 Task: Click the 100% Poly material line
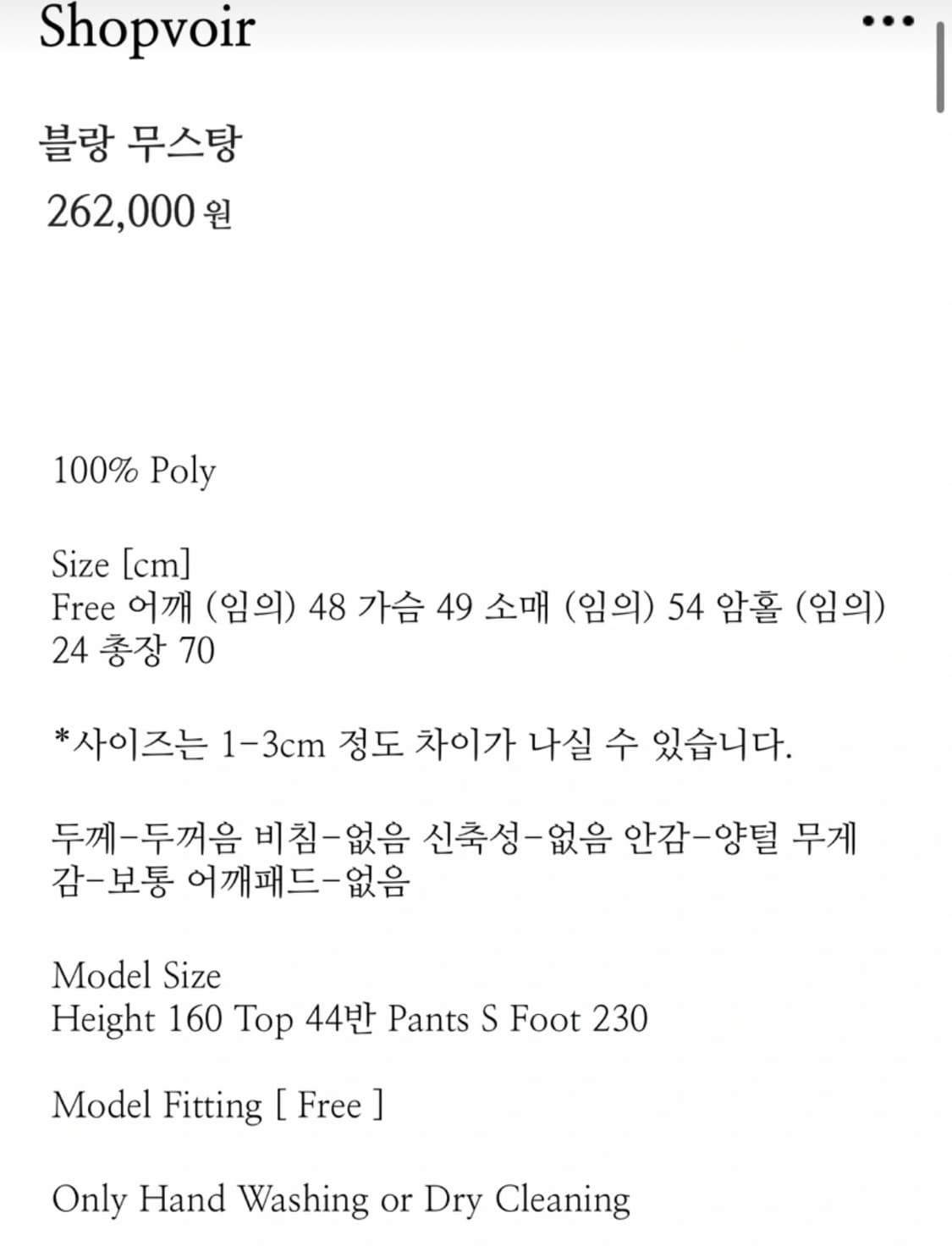tap(132, 471)
